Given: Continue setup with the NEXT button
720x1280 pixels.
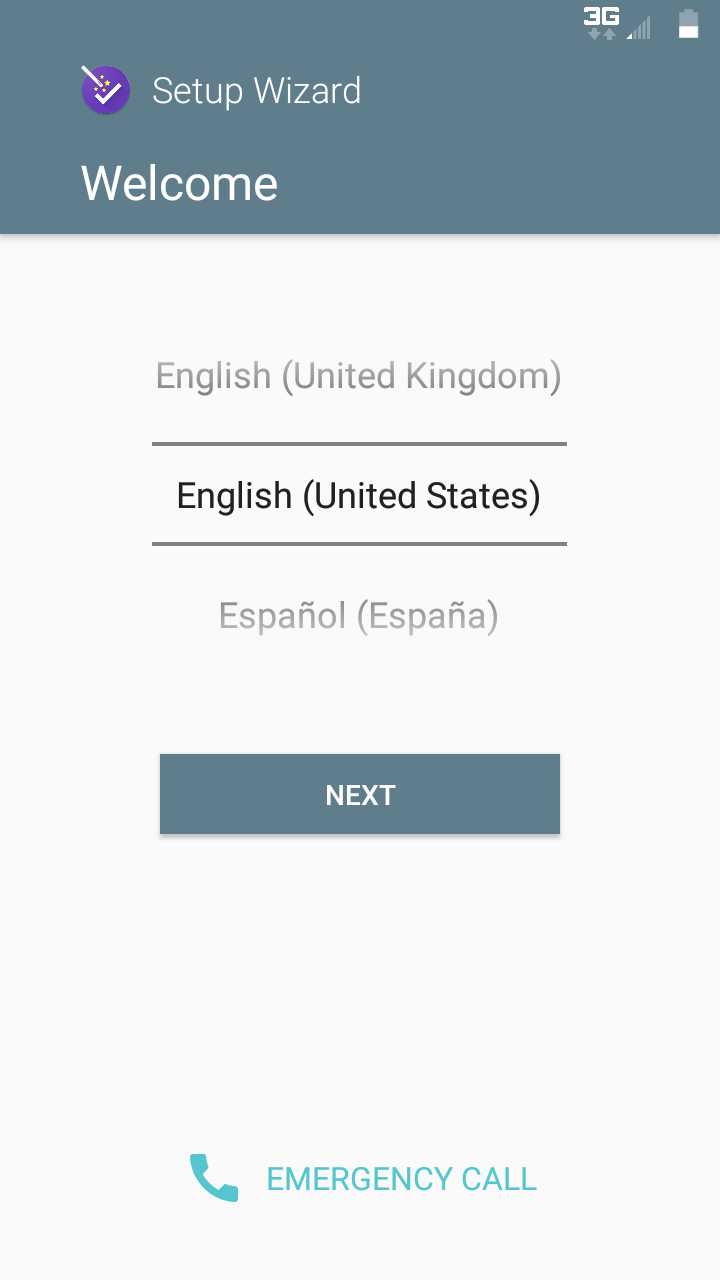Looking at the screenshot, I should pos(360,794).
